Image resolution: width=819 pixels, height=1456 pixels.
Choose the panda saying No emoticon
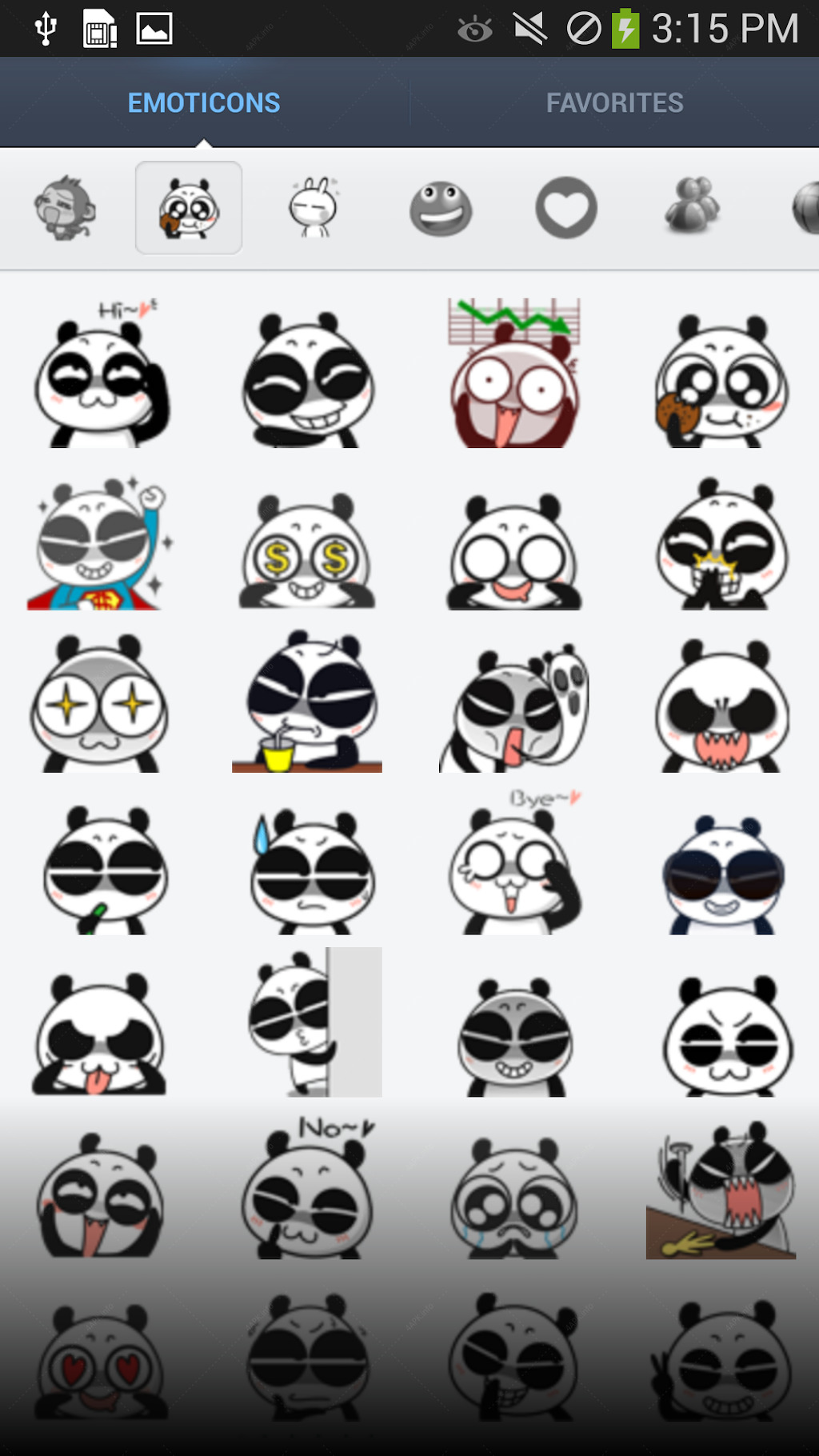click(309, 1188)
